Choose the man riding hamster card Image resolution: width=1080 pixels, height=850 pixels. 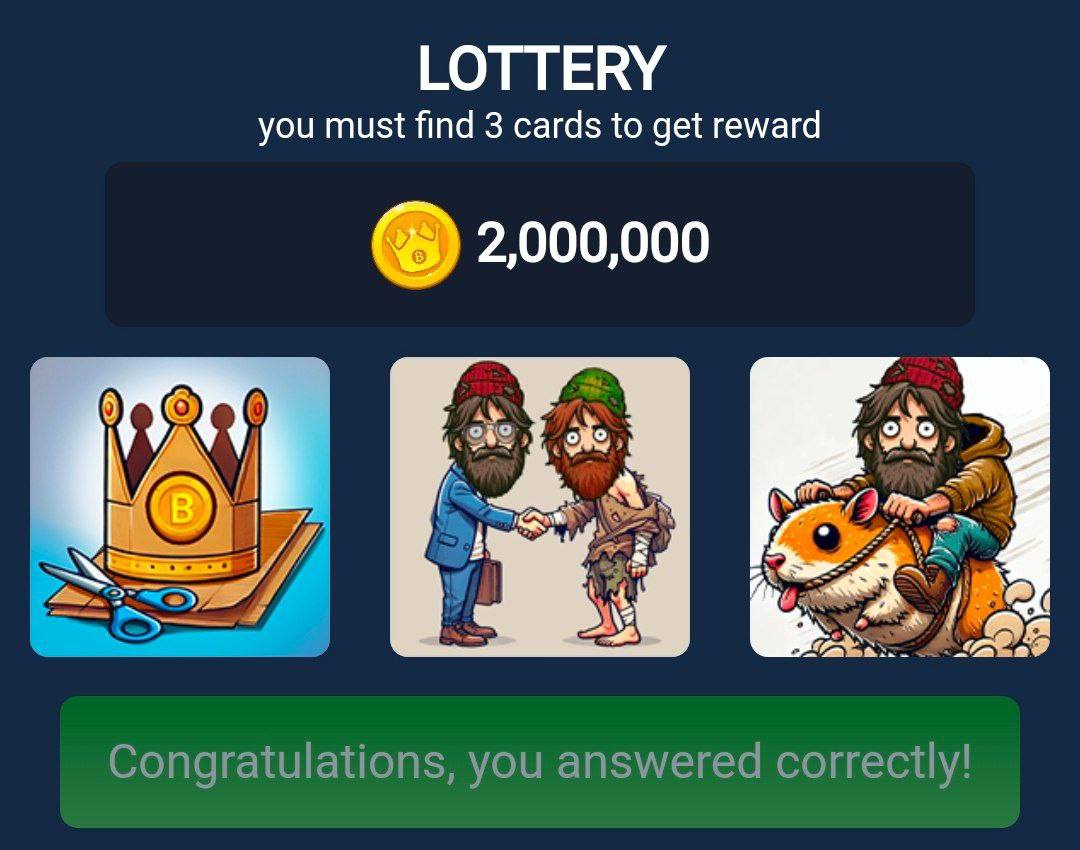click(900, 507)
